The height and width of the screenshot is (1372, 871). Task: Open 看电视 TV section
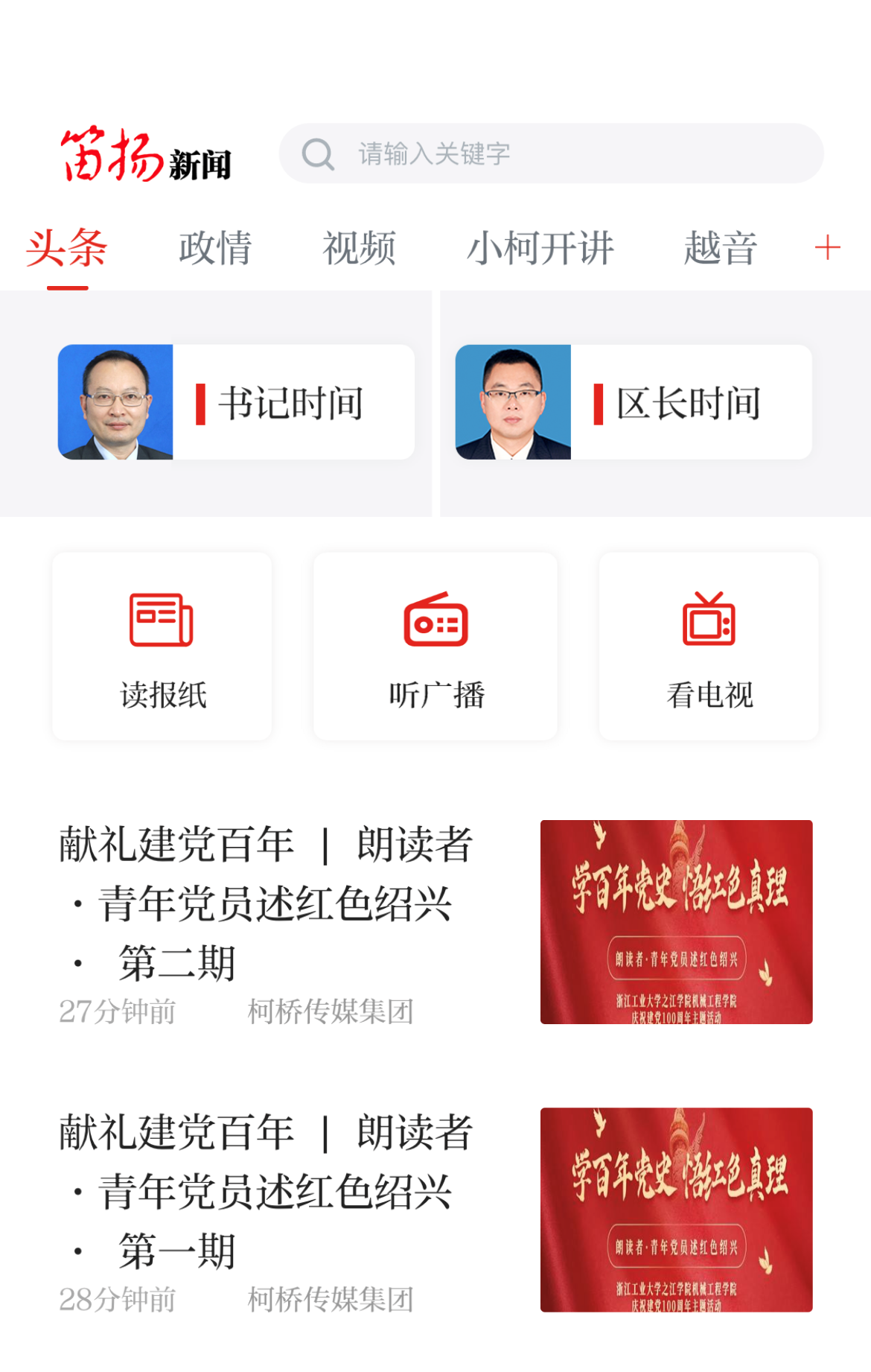(x=709, y=646)
